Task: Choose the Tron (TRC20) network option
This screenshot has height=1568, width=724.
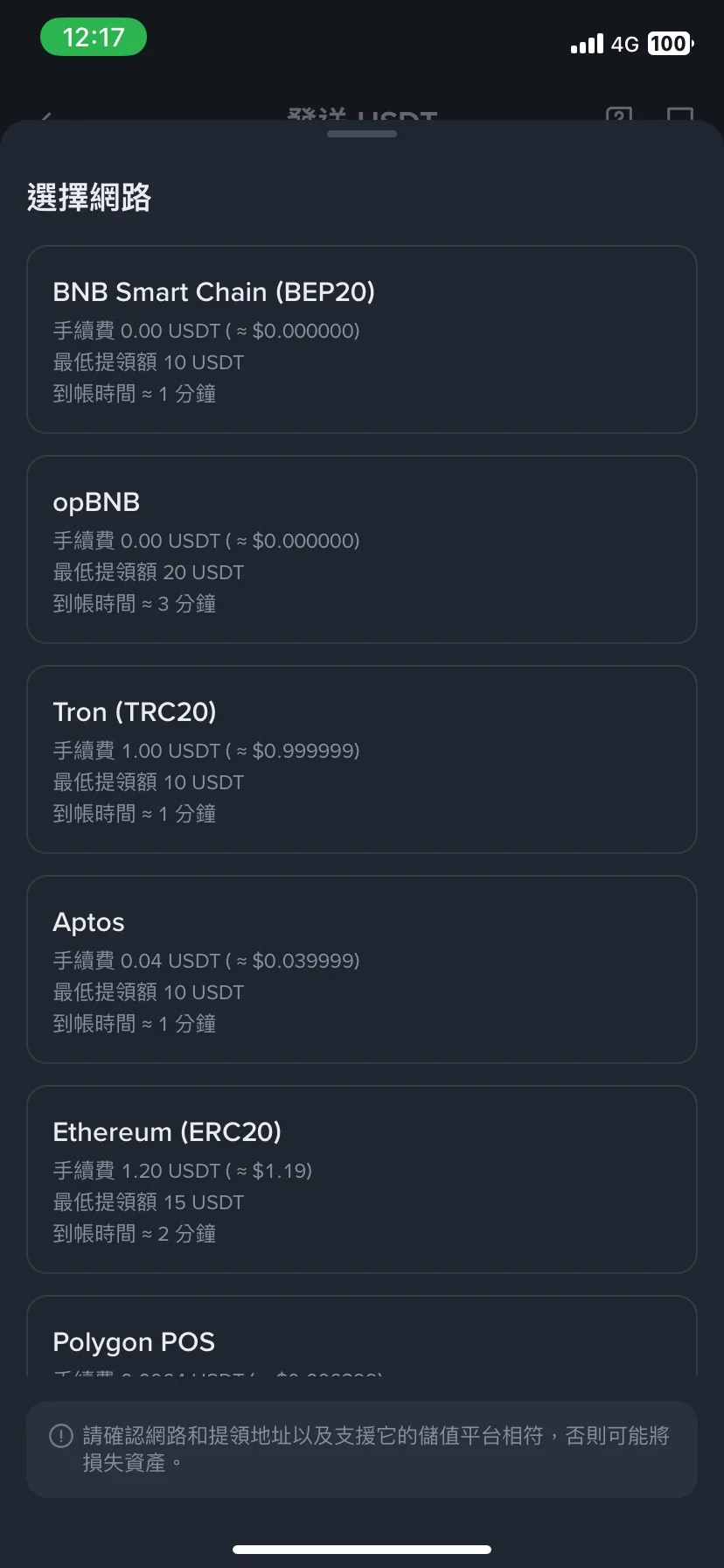Action: pyautogui.click(x=362, y=759)
